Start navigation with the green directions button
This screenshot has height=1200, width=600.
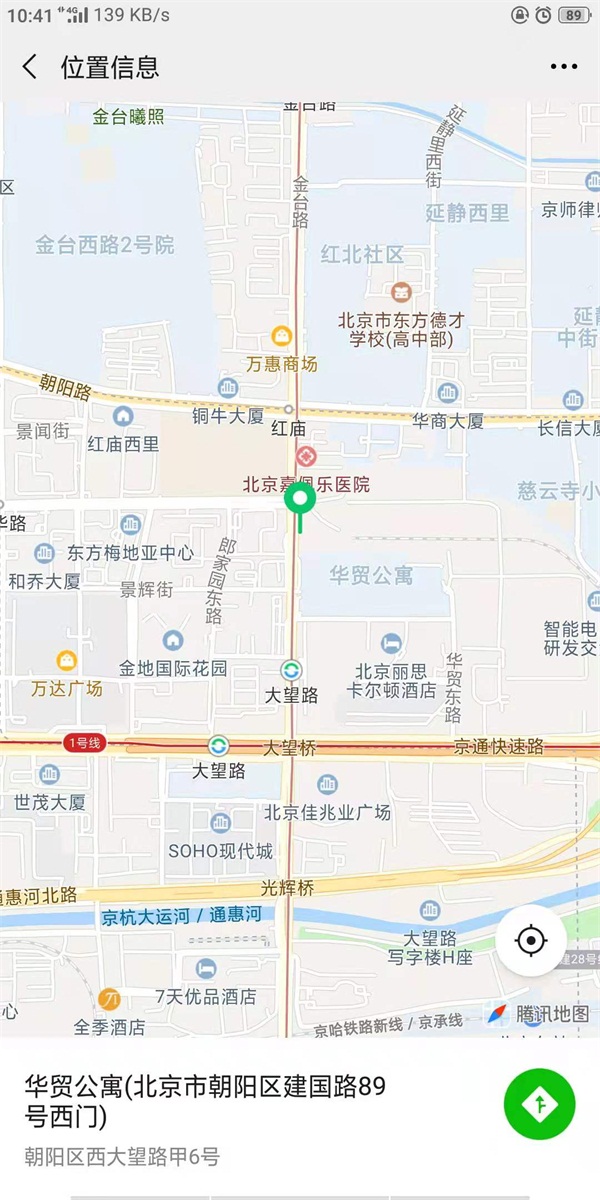coord(540,1104)
